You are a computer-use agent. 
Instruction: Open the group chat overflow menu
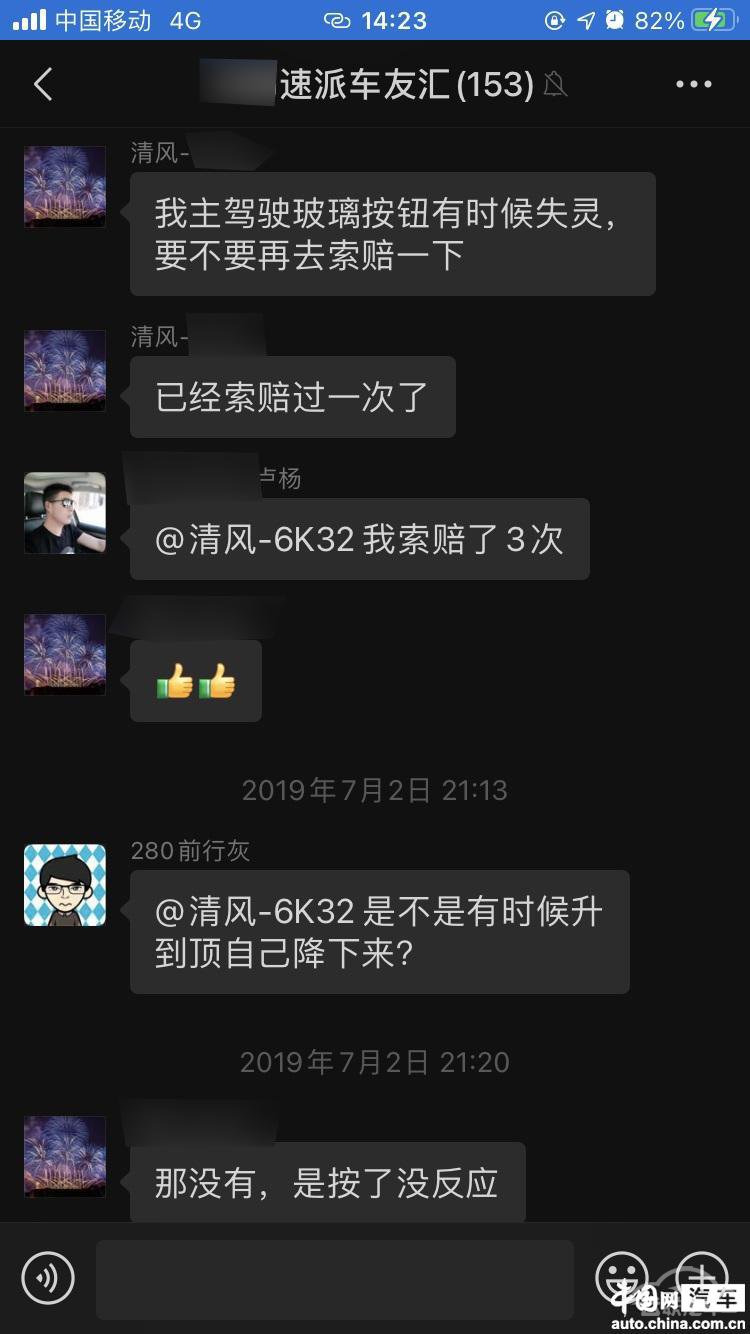[x=693, y=85]
